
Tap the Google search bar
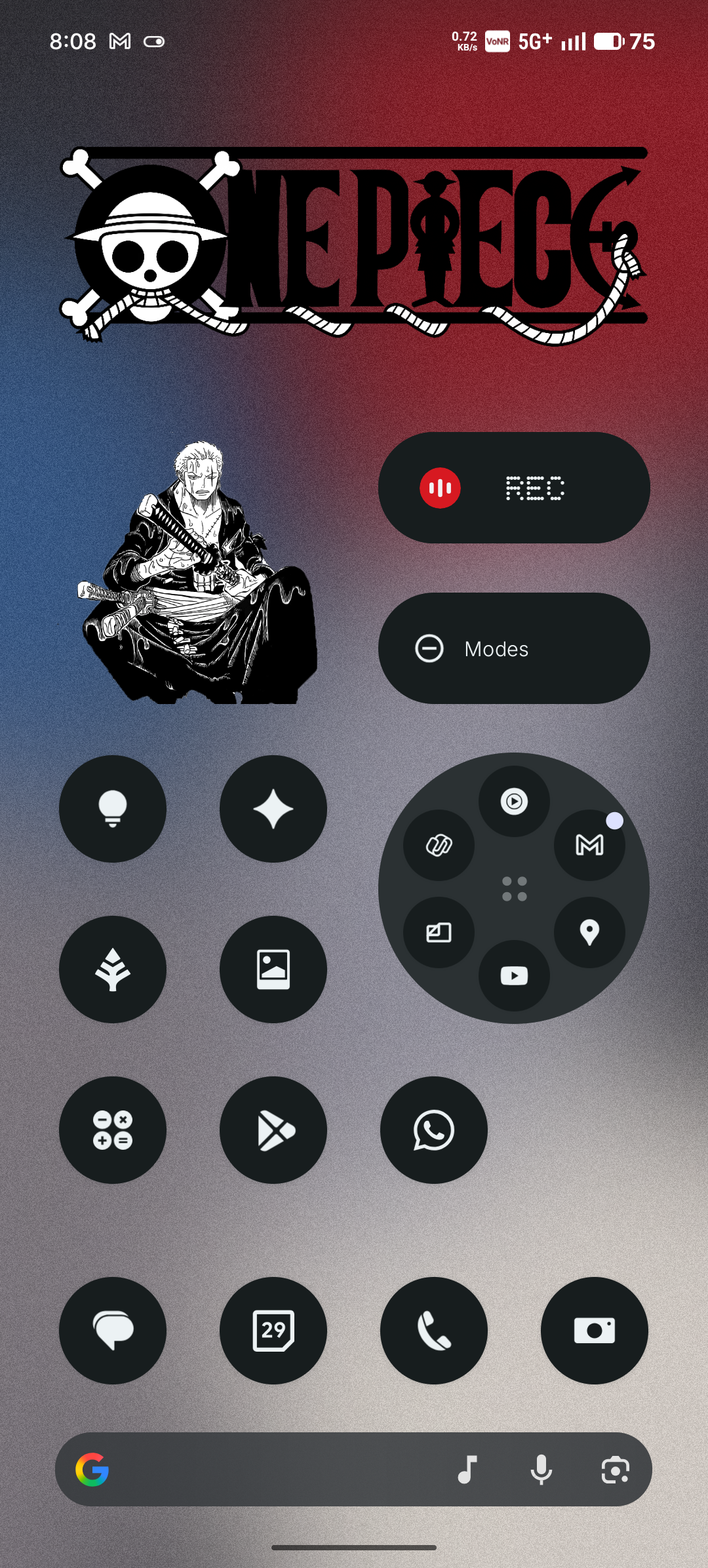tap(275, 1470)
